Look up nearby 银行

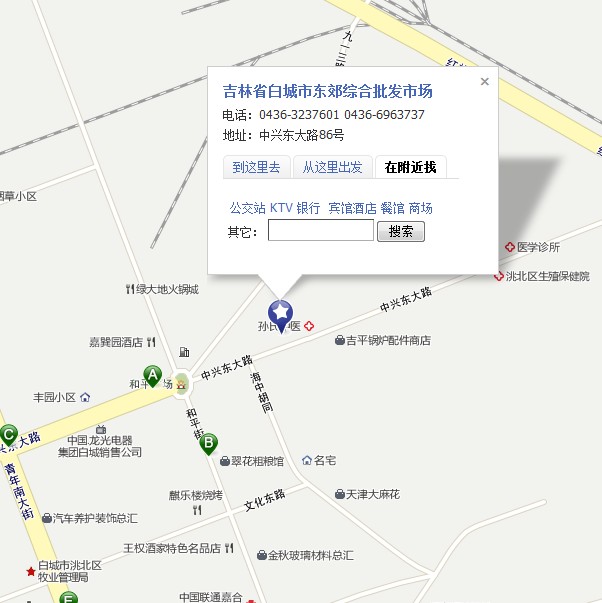[308, 208]
